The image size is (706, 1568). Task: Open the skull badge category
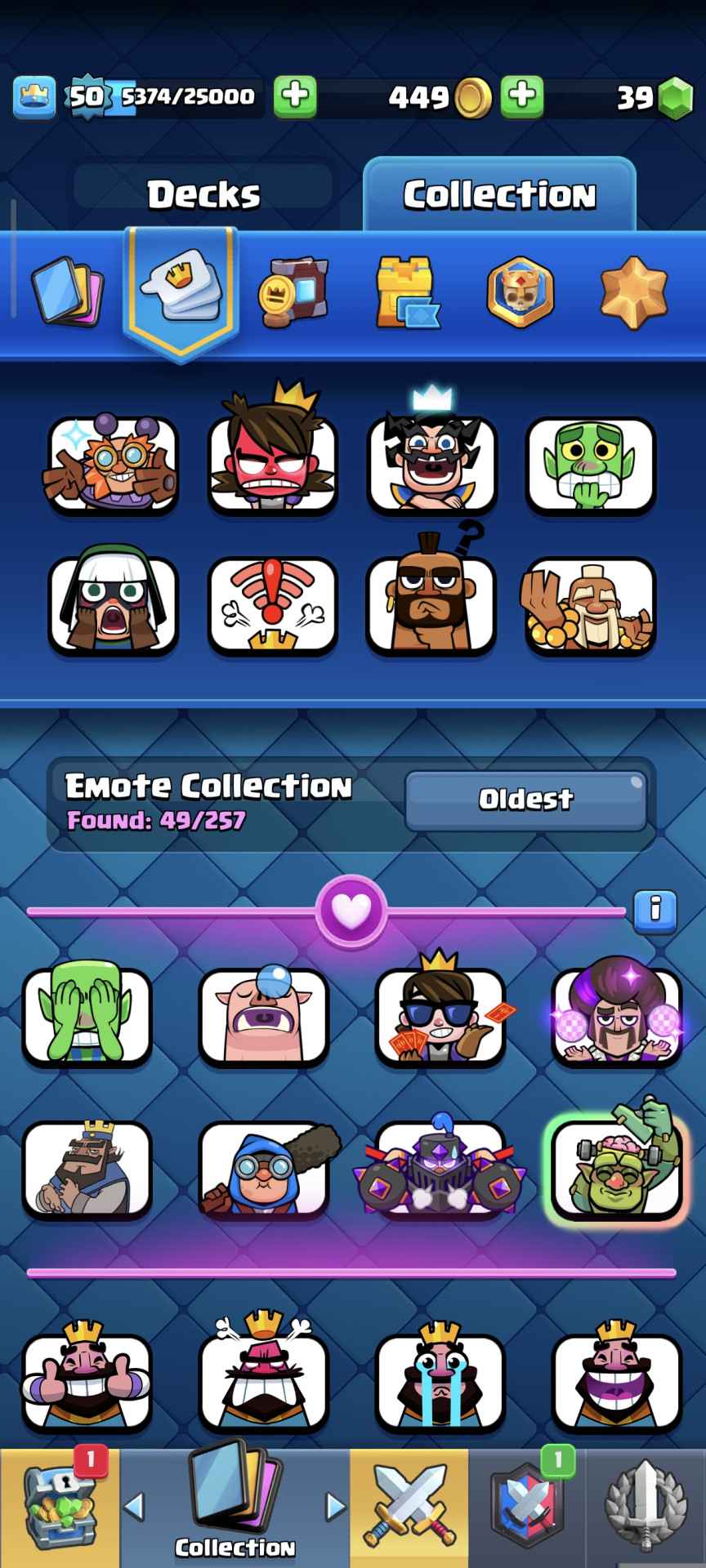click(x=520, y=292)
